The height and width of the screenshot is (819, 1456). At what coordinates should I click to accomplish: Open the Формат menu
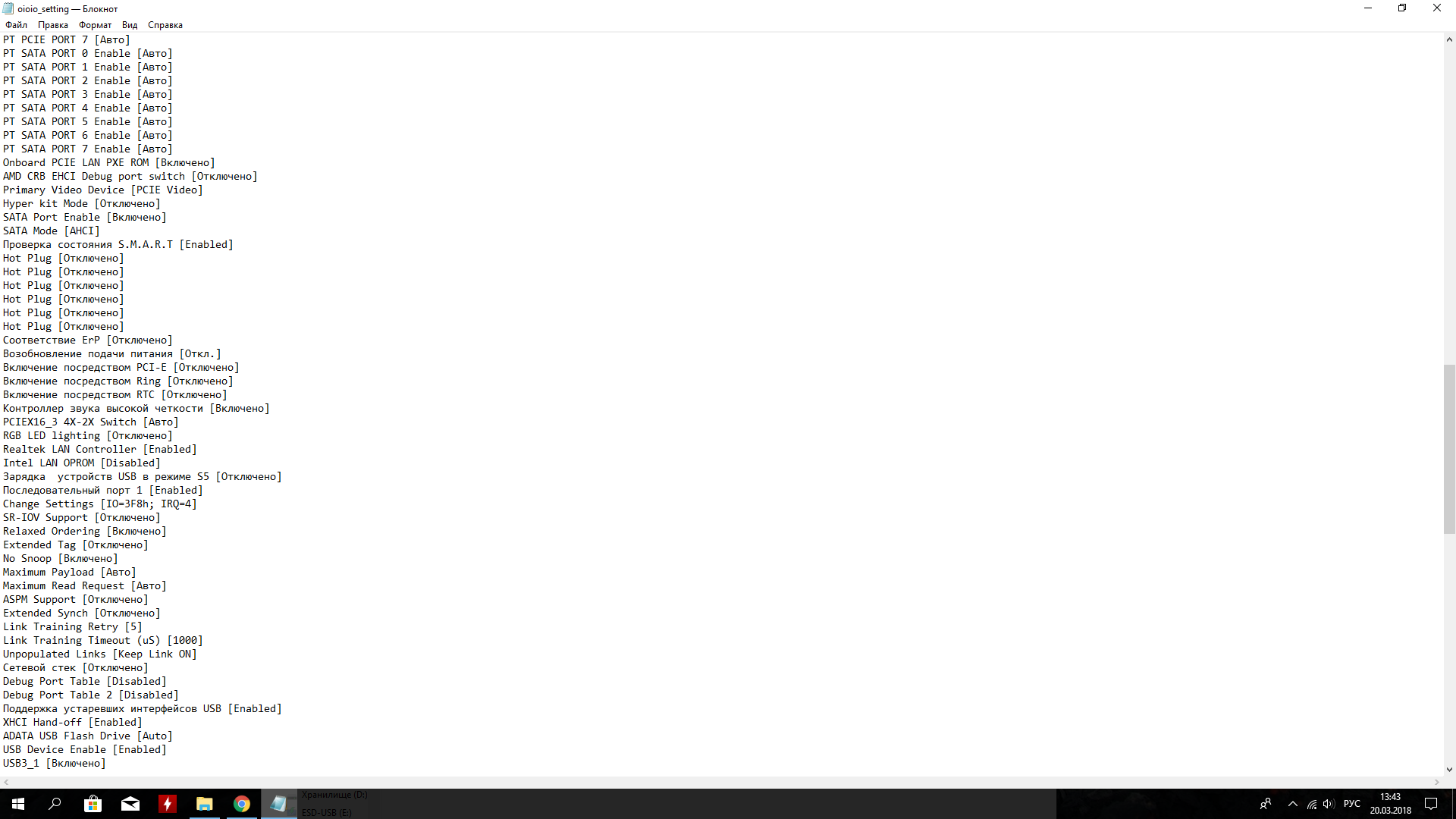point(95,25)
